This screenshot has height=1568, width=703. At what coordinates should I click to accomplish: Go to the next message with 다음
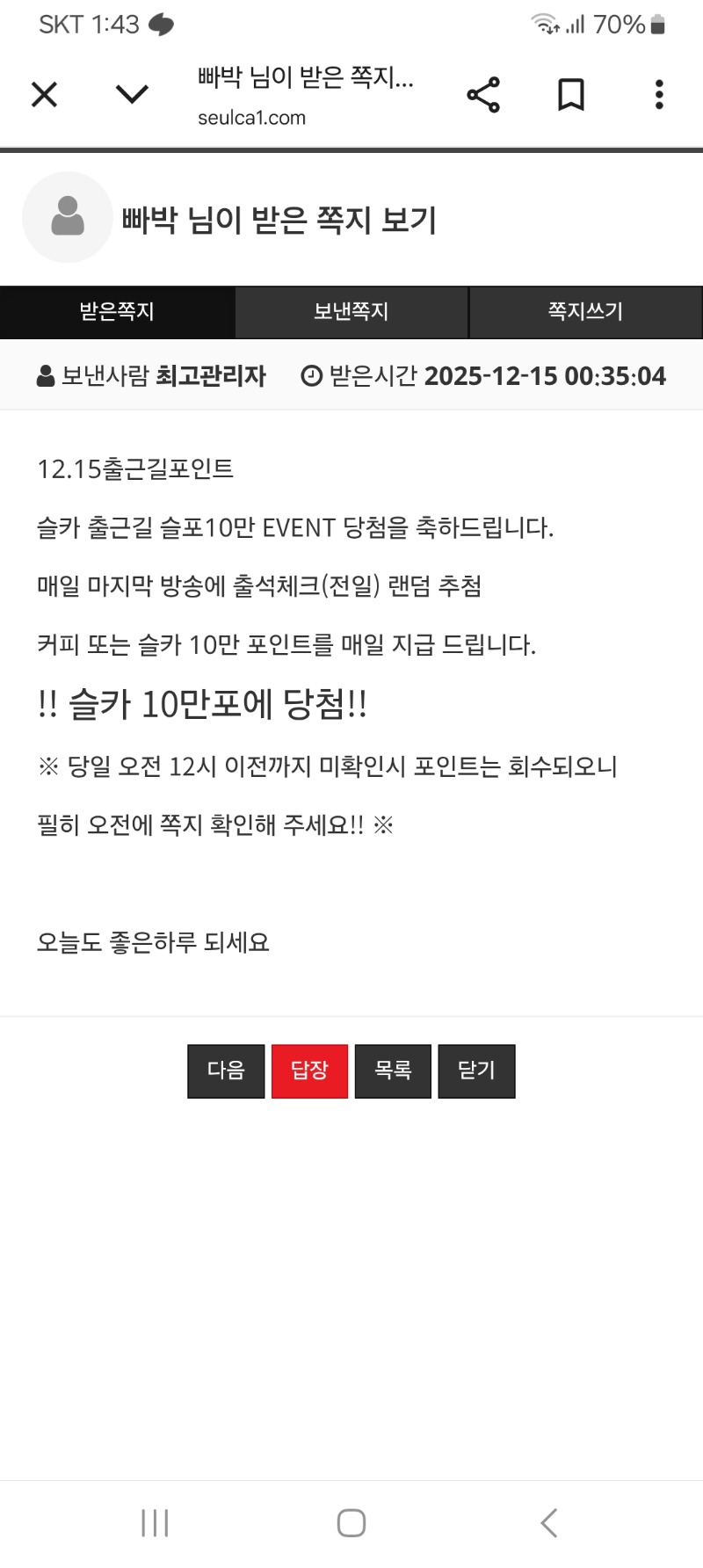click(226, 1071)
